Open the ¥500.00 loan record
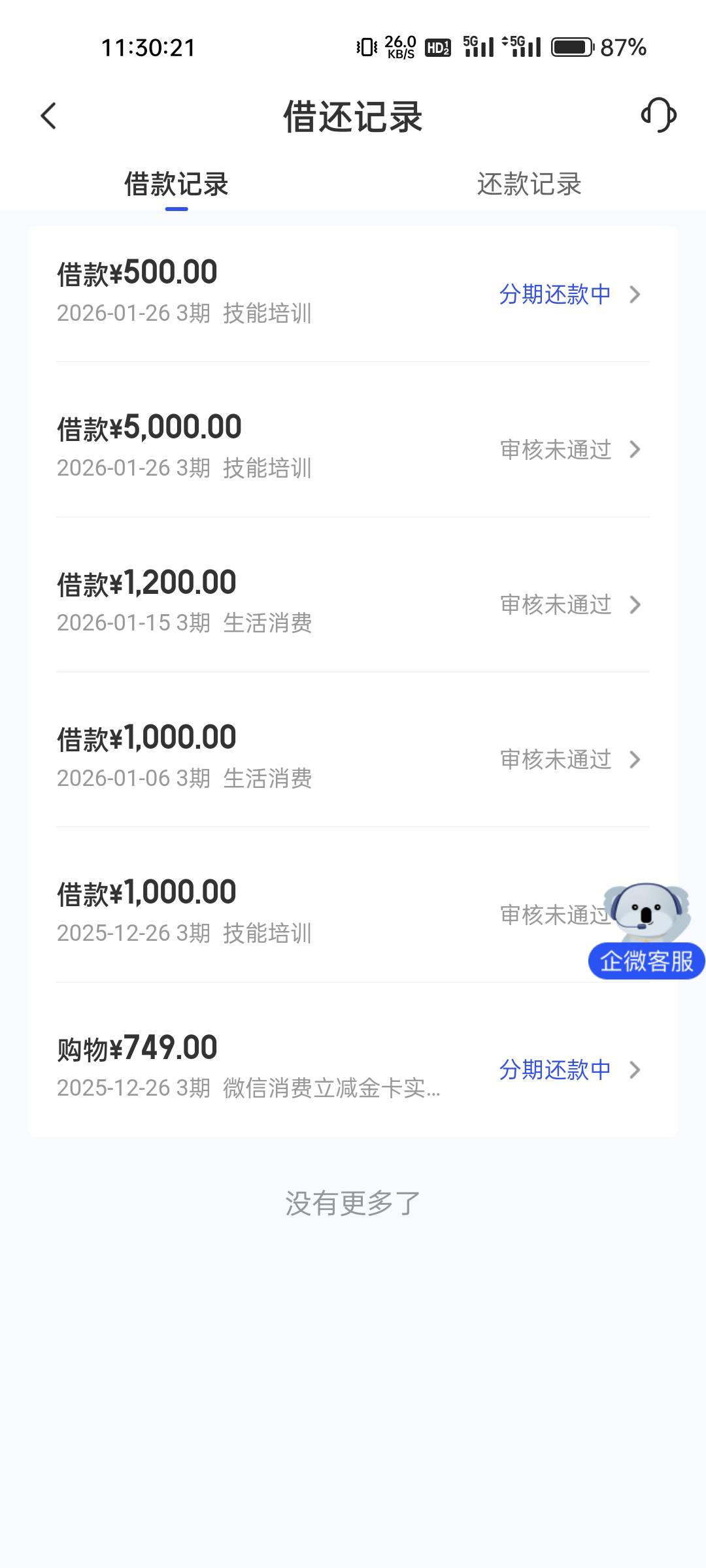The width and height of the screenshot is (706, 1568). tap(353, 293)
